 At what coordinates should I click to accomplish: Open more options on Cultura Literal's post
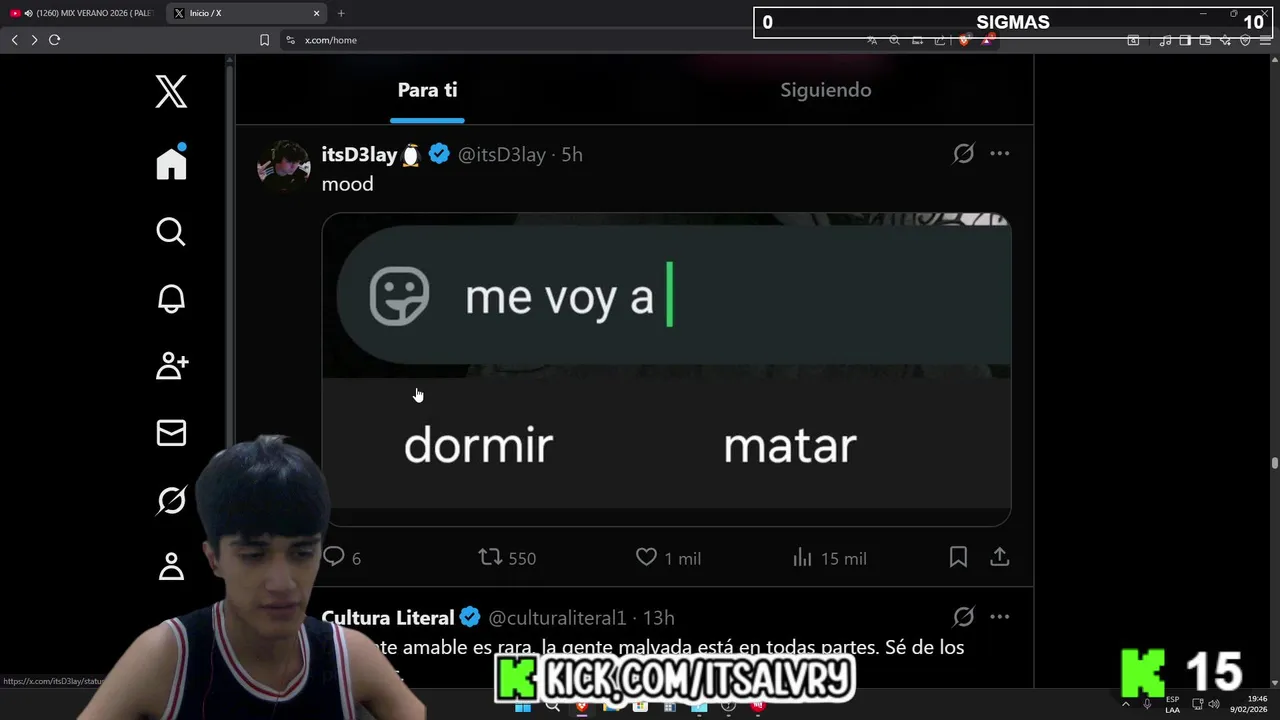(999, 617)
